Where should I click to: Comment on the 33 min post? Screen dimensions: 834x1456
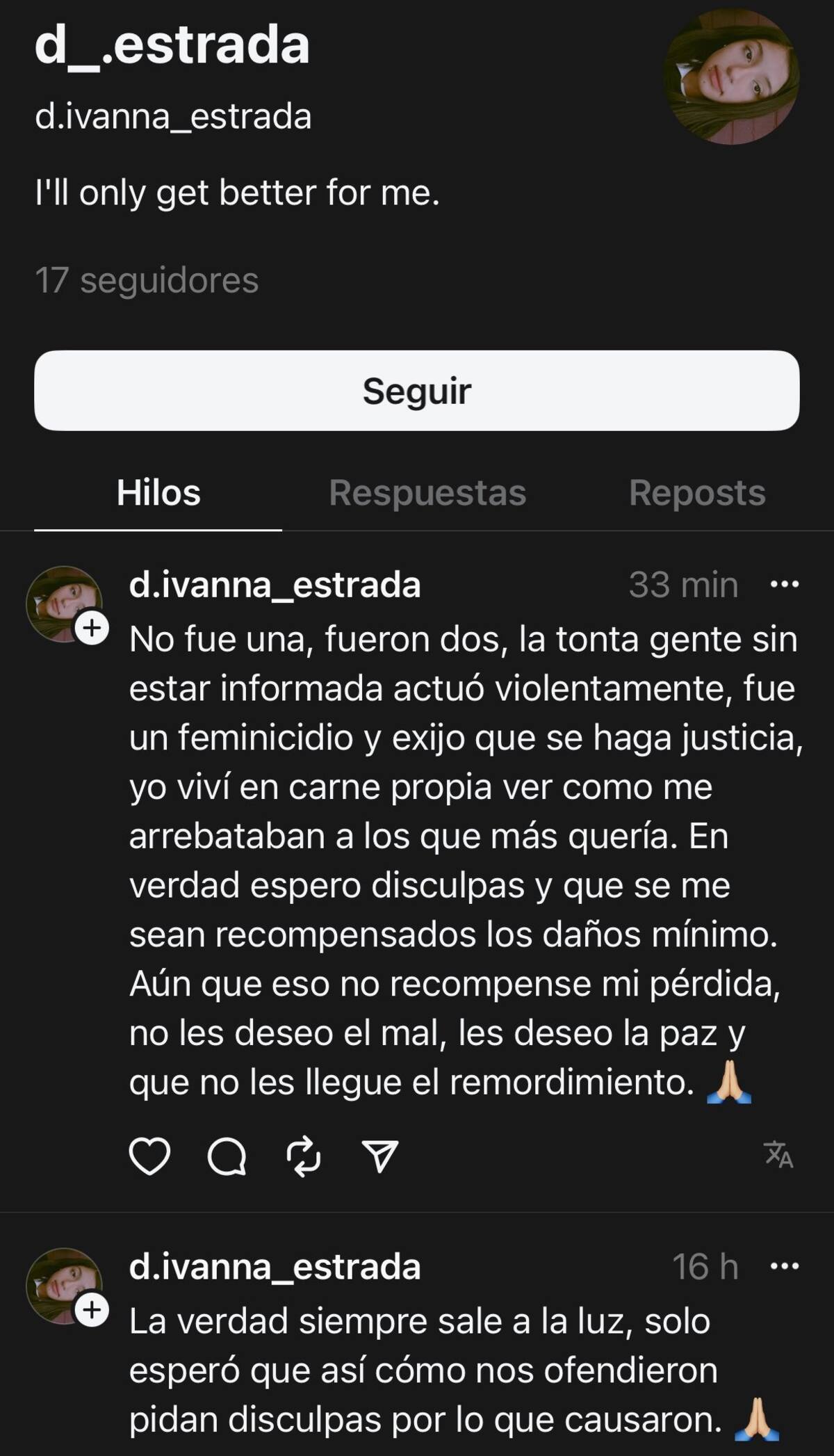point(227,1156)
